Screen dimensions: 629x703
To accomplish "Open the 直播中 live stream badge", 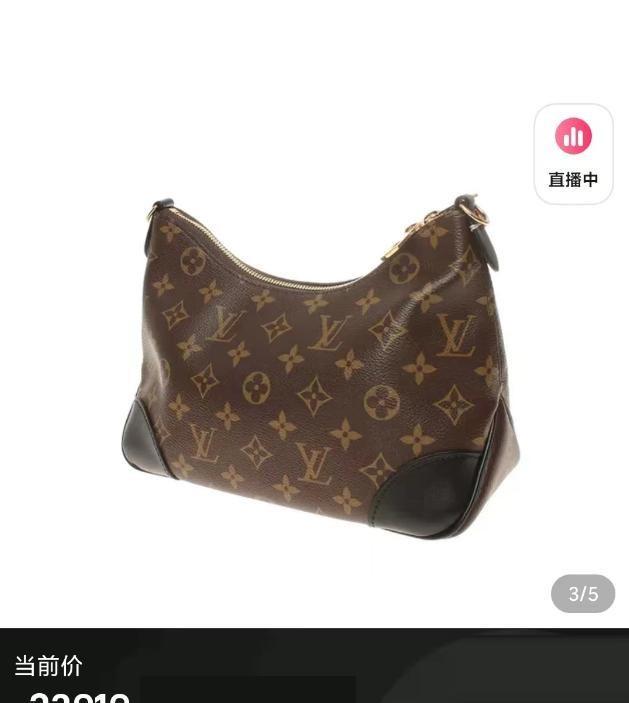I will point(573,154).
